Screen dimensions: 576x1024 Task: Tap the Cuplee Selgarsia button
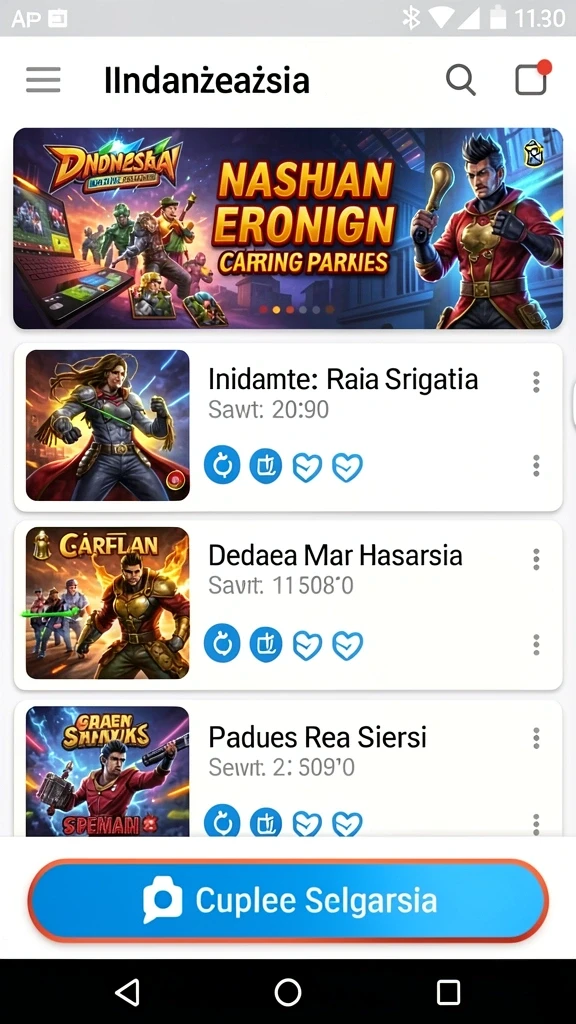point(288,901)
